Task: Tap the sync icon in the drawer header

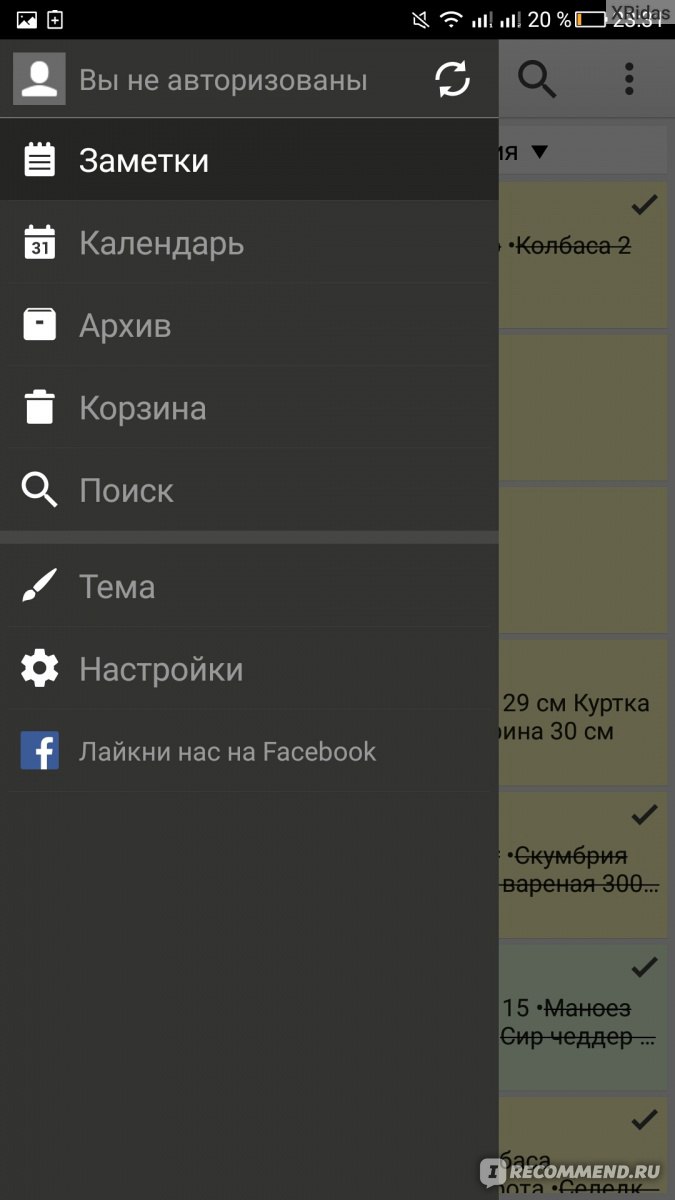Action: coord(453,80)
